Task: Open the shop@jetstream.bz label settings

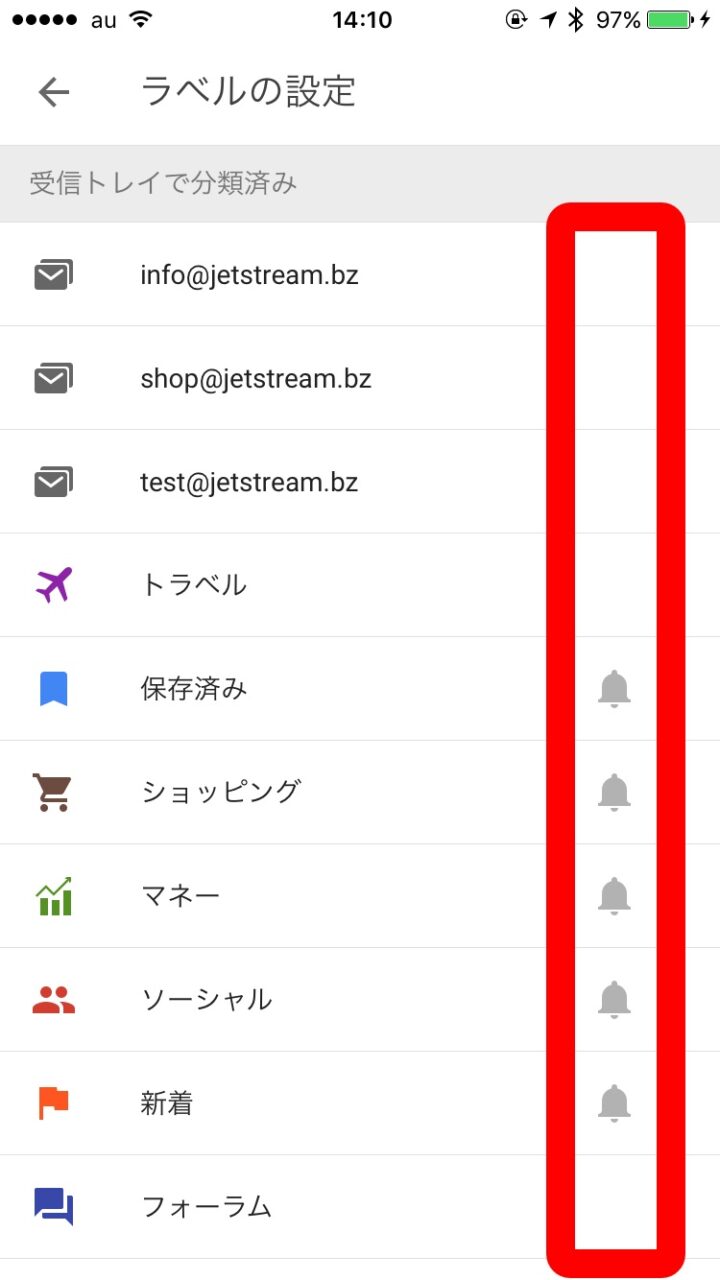Action: [255, 379]
